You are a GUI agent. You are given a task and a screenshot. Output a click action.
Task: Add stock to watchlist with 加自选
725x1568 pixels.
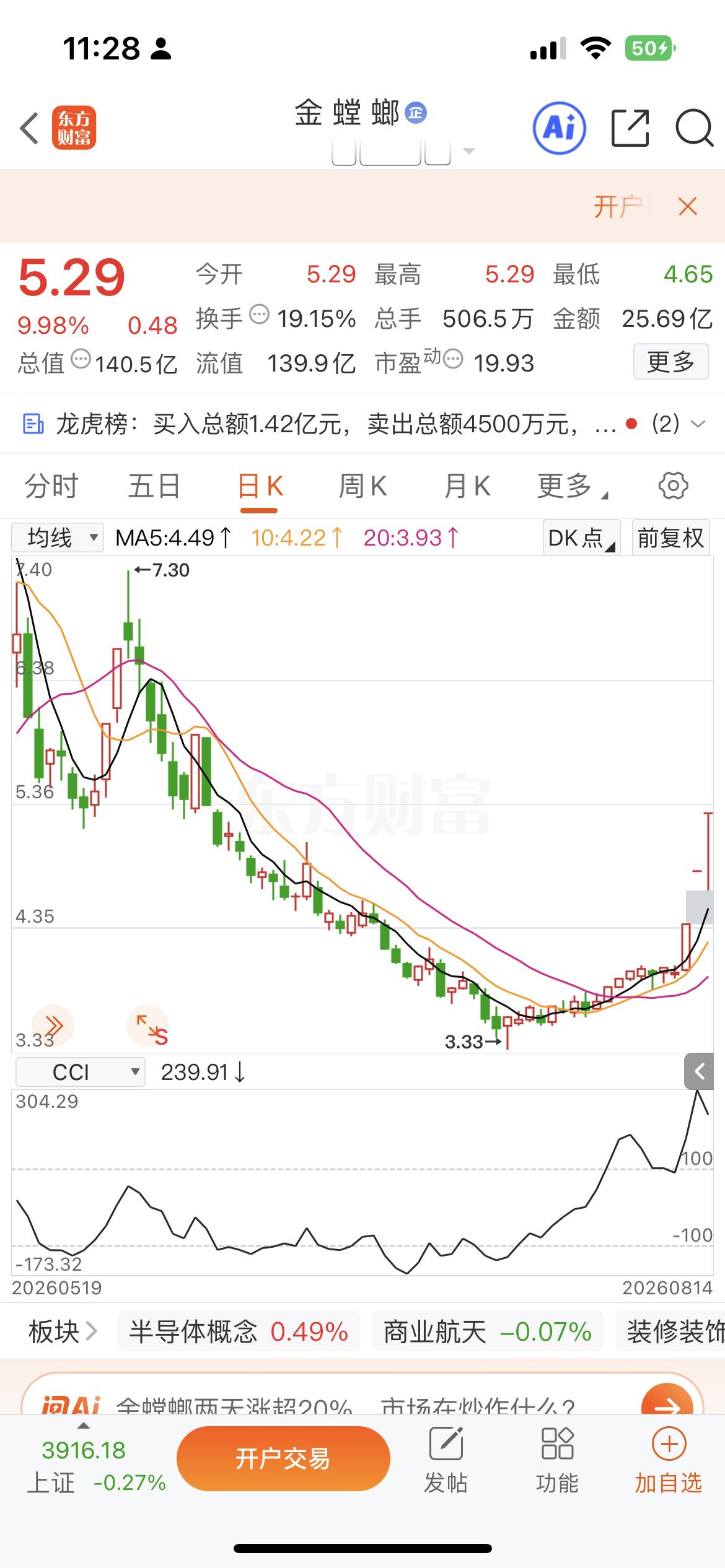668,1460
